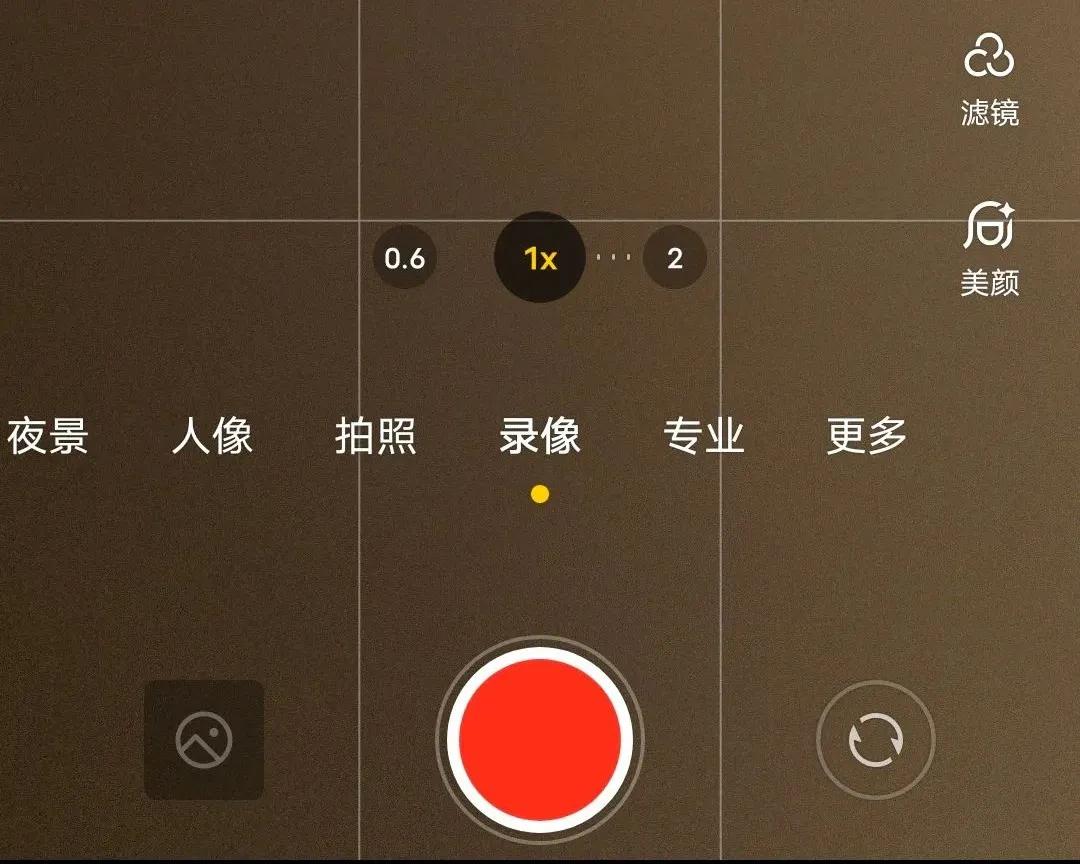Switch to 拍照 photo mode

[376, 437]
